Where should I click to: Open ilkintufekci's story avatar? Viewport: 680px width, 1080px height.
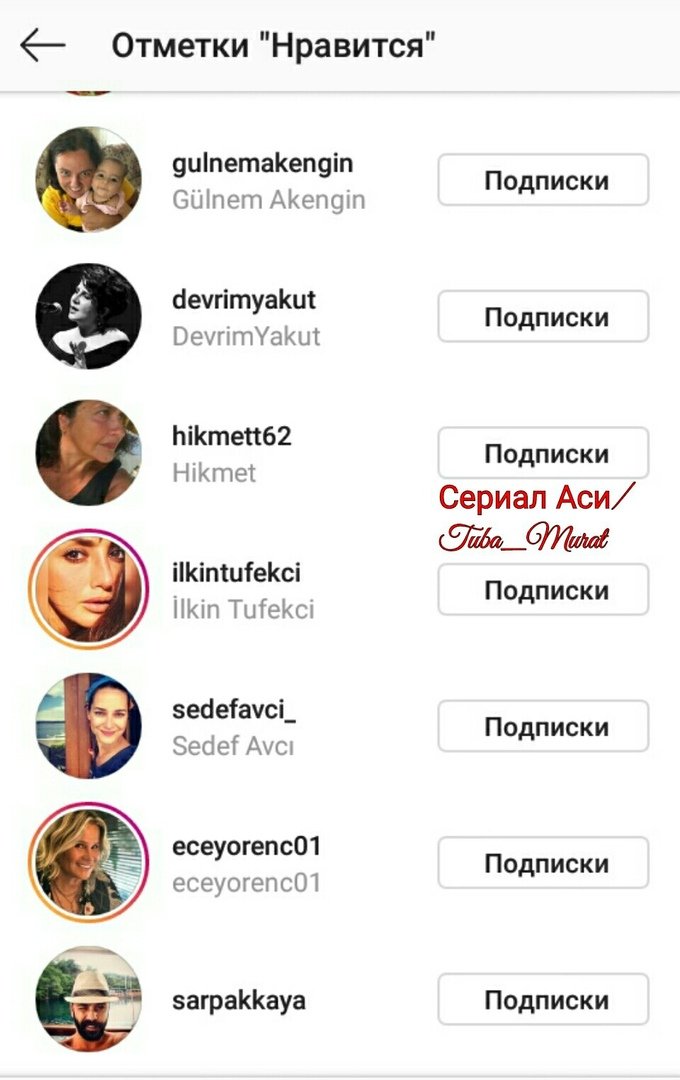(x=88, y=590)
